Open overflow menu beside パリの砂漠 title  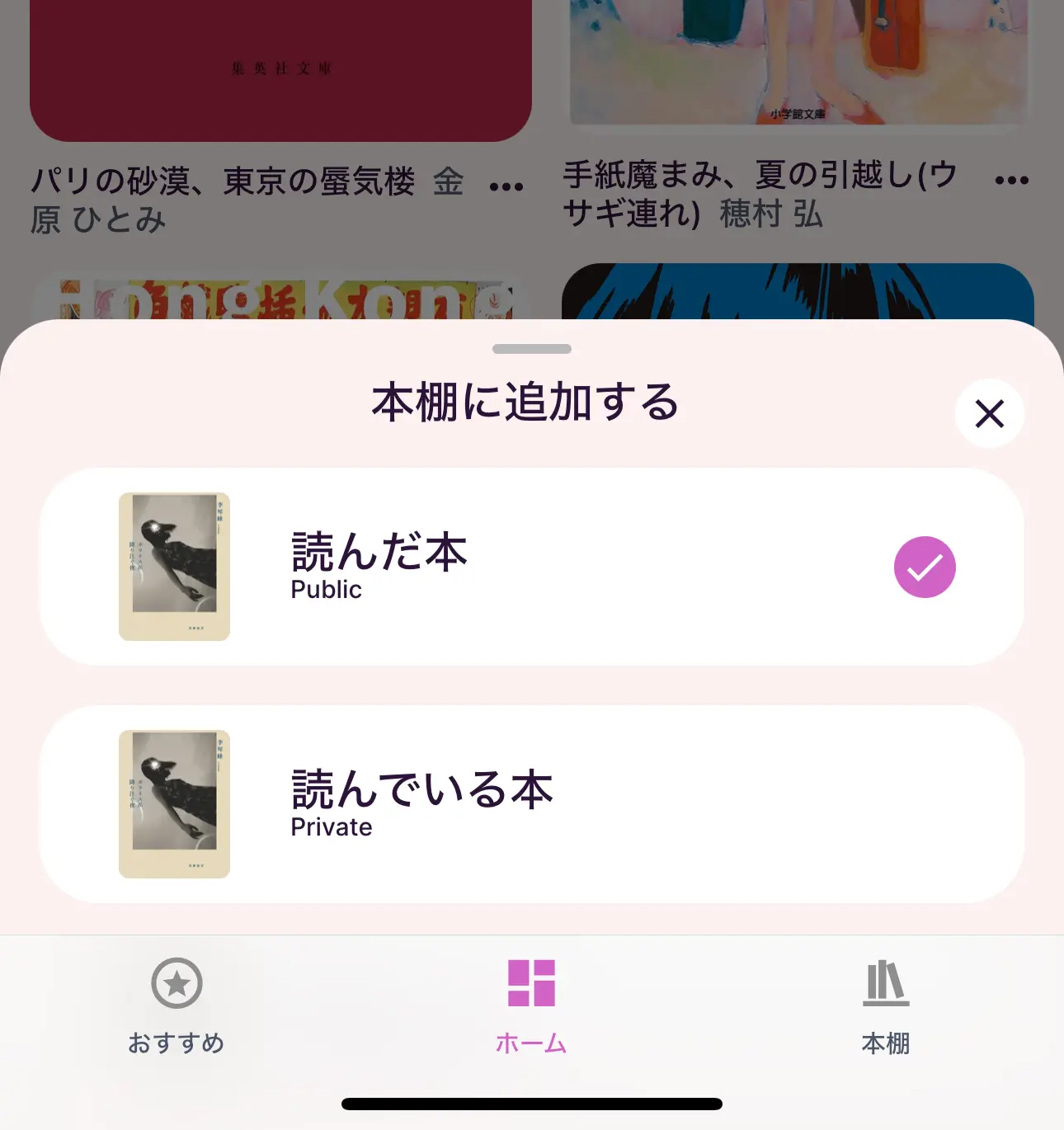click(x=504, y=185)
